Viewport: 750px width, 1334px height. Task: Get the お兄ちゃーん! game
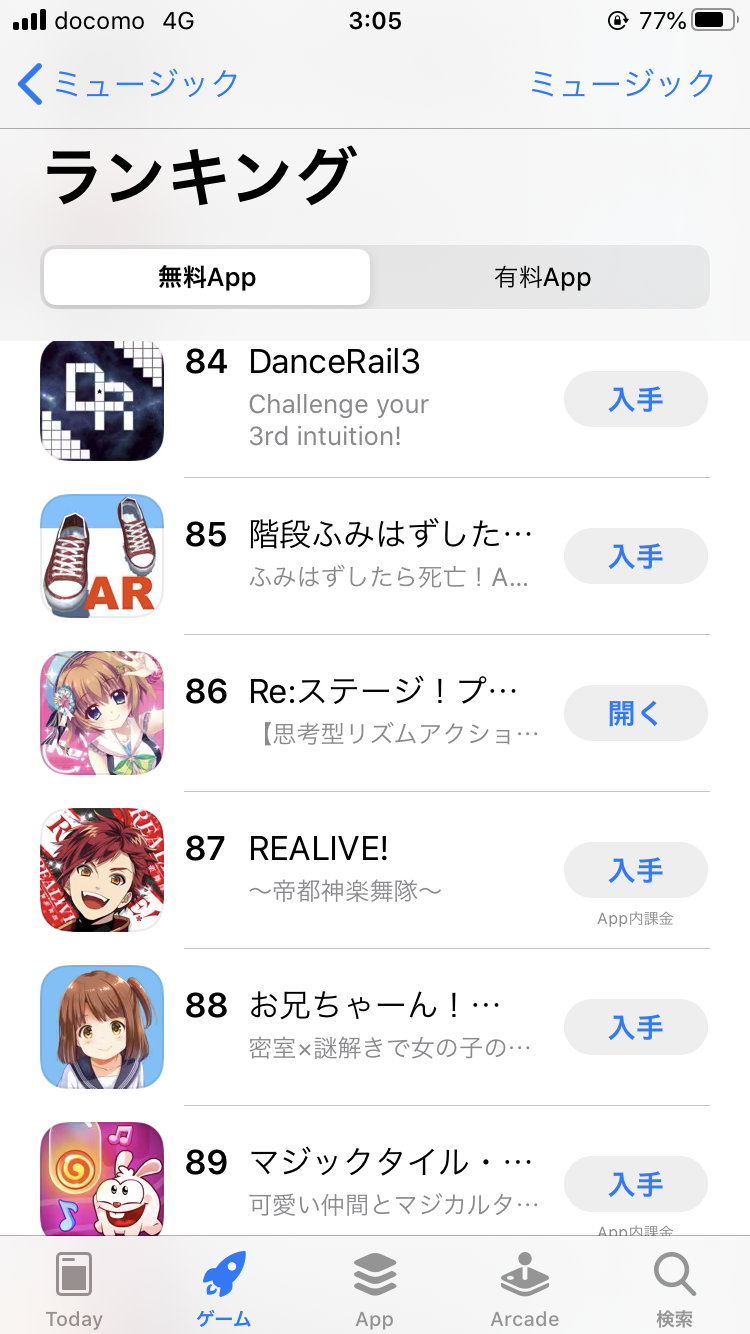pos(635,1027)
